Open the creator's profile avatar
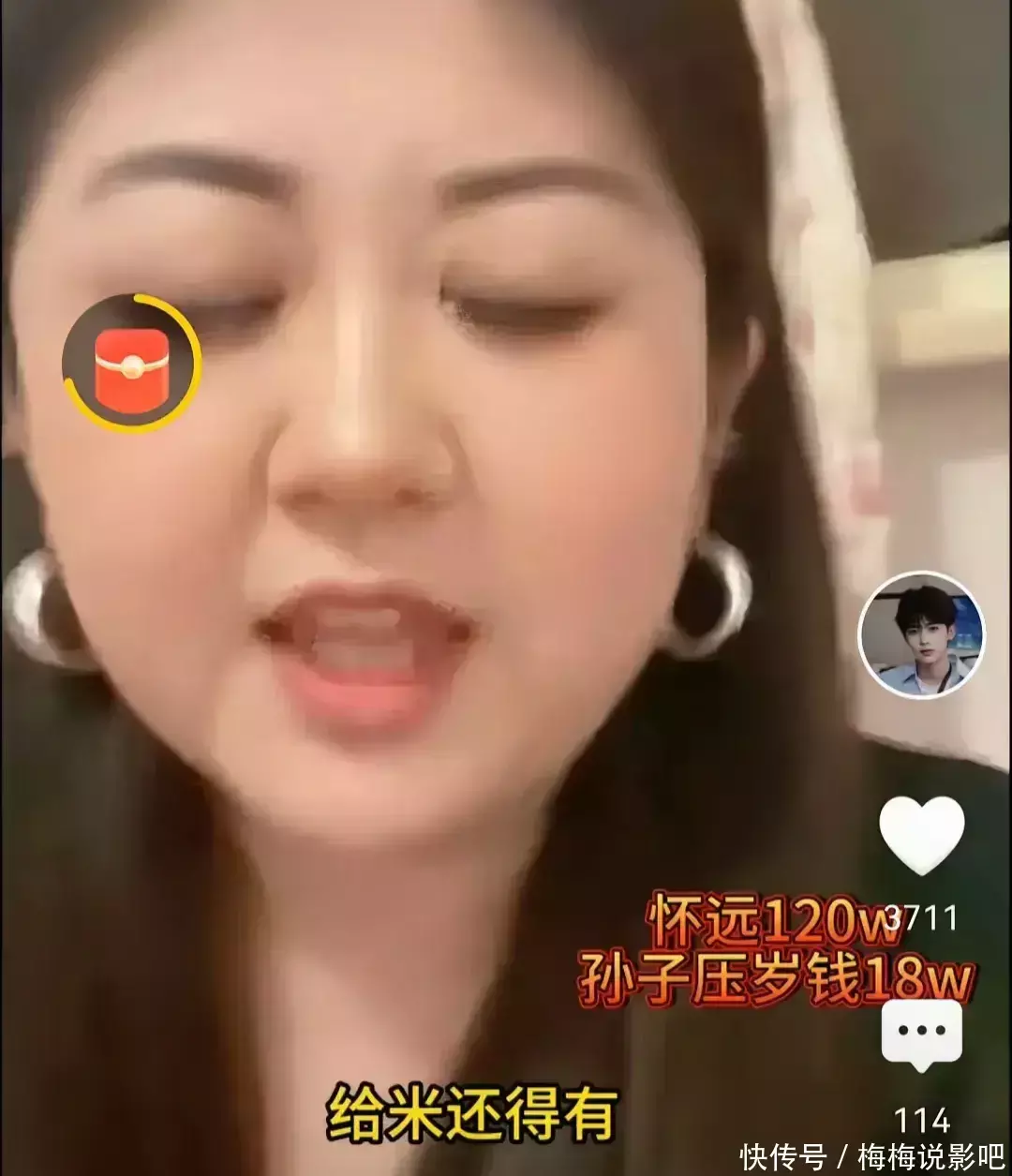Screen dimensions: 1012x1176 coord(921,634)
